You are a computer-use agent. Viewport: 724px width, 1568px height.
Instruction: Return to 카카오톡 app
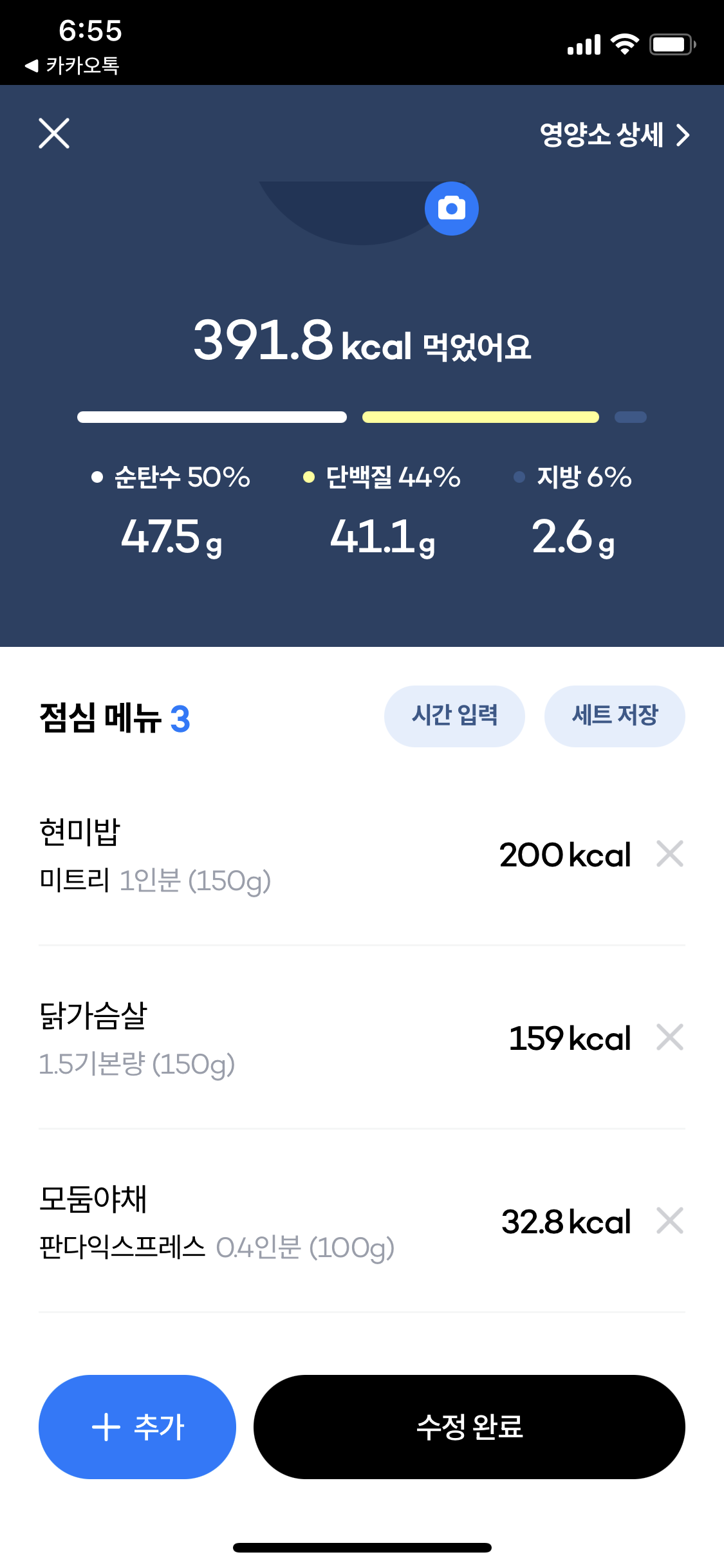pyautogui.click(x=72, y=65)
